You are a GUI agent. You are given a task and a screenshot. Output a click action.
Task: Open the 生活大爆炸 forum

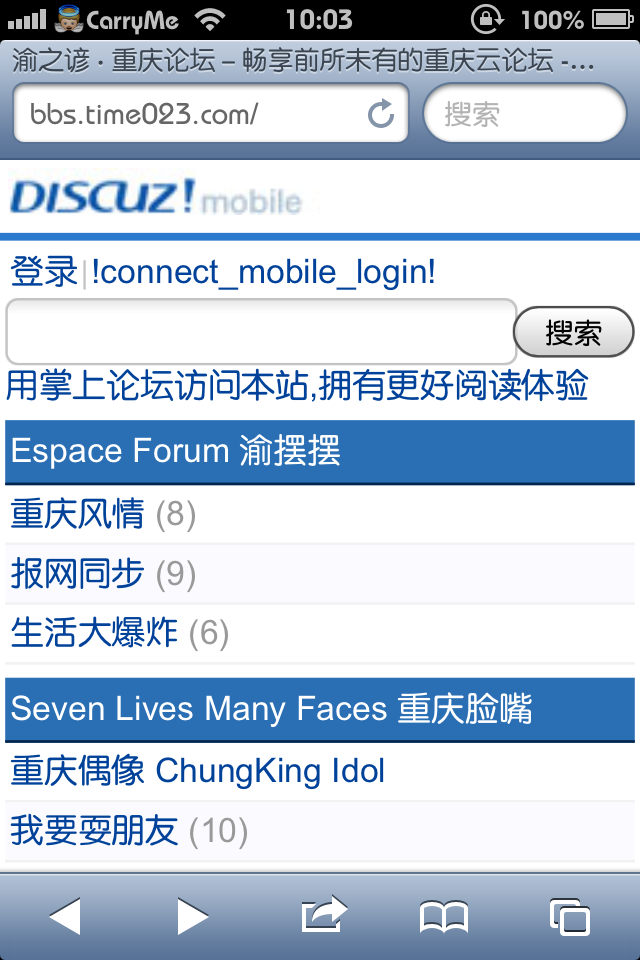95,632
